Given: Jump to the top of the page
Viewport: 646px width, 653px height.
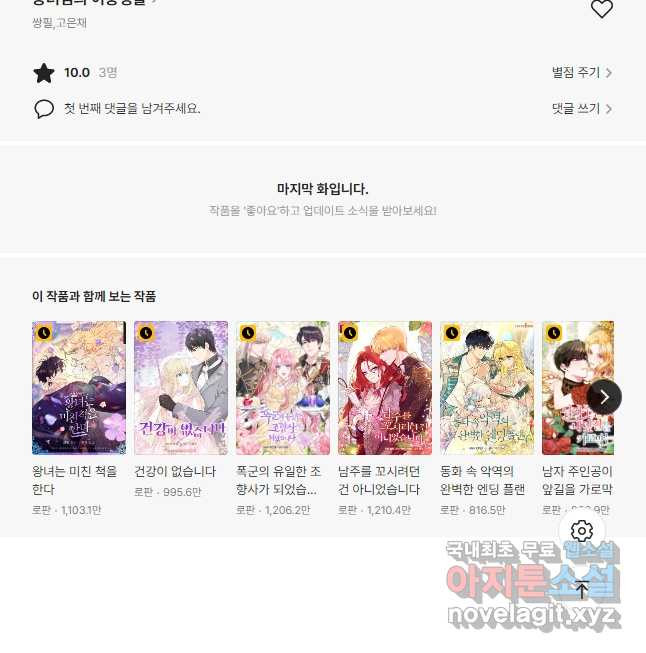Looking at the screenshot, I should [x=582, y=589].
